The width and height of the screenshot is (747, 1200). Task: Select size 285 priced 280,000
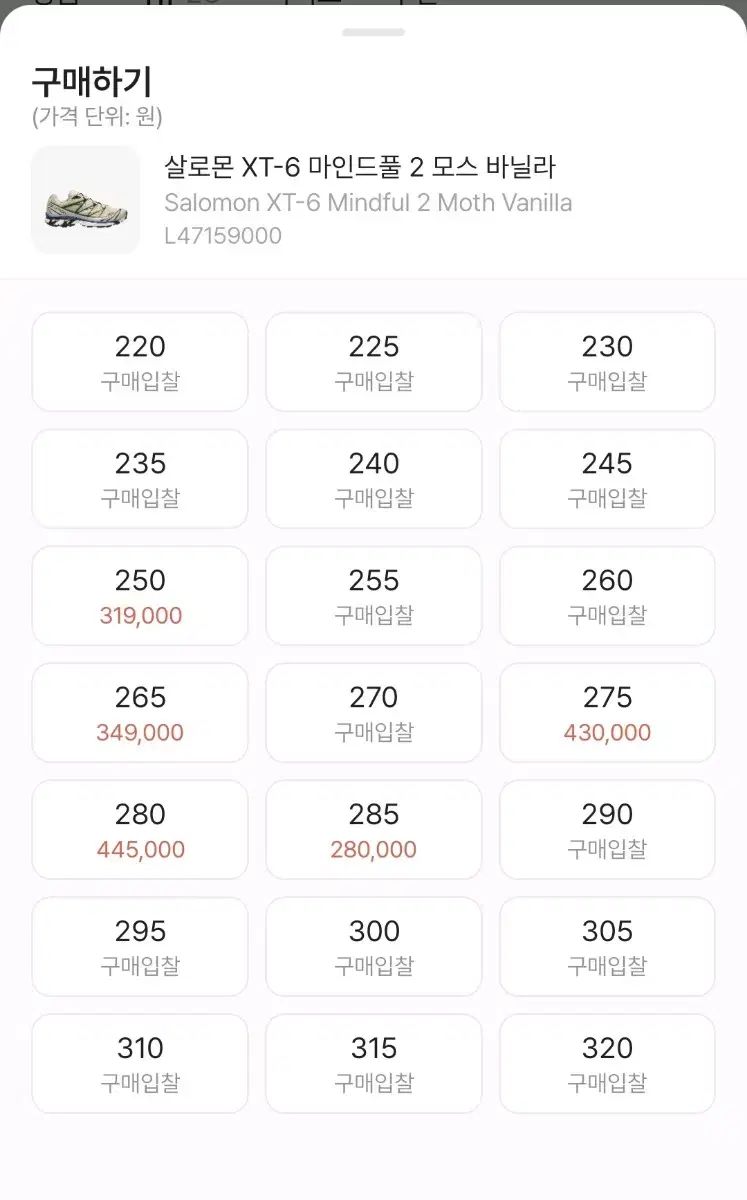point(373,830)
